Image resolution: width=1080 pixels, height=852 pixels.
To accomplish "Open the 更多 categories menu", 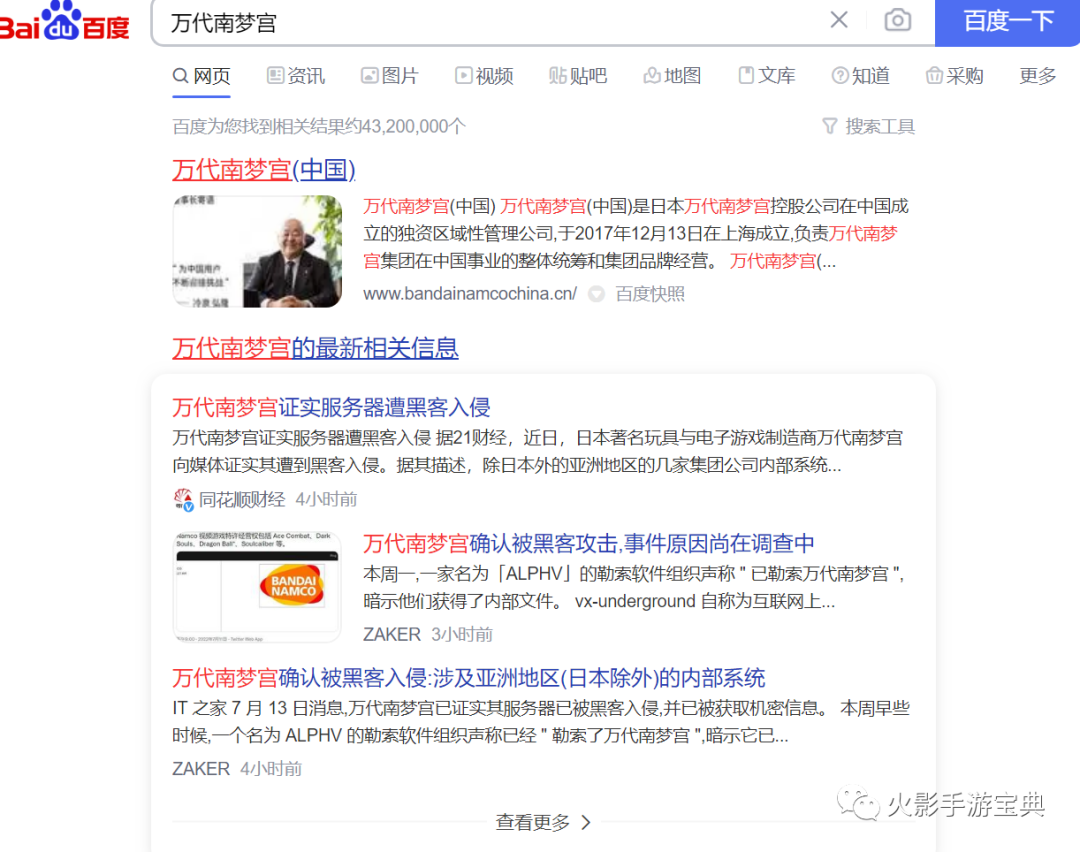I will click(x=1038, y=76).
